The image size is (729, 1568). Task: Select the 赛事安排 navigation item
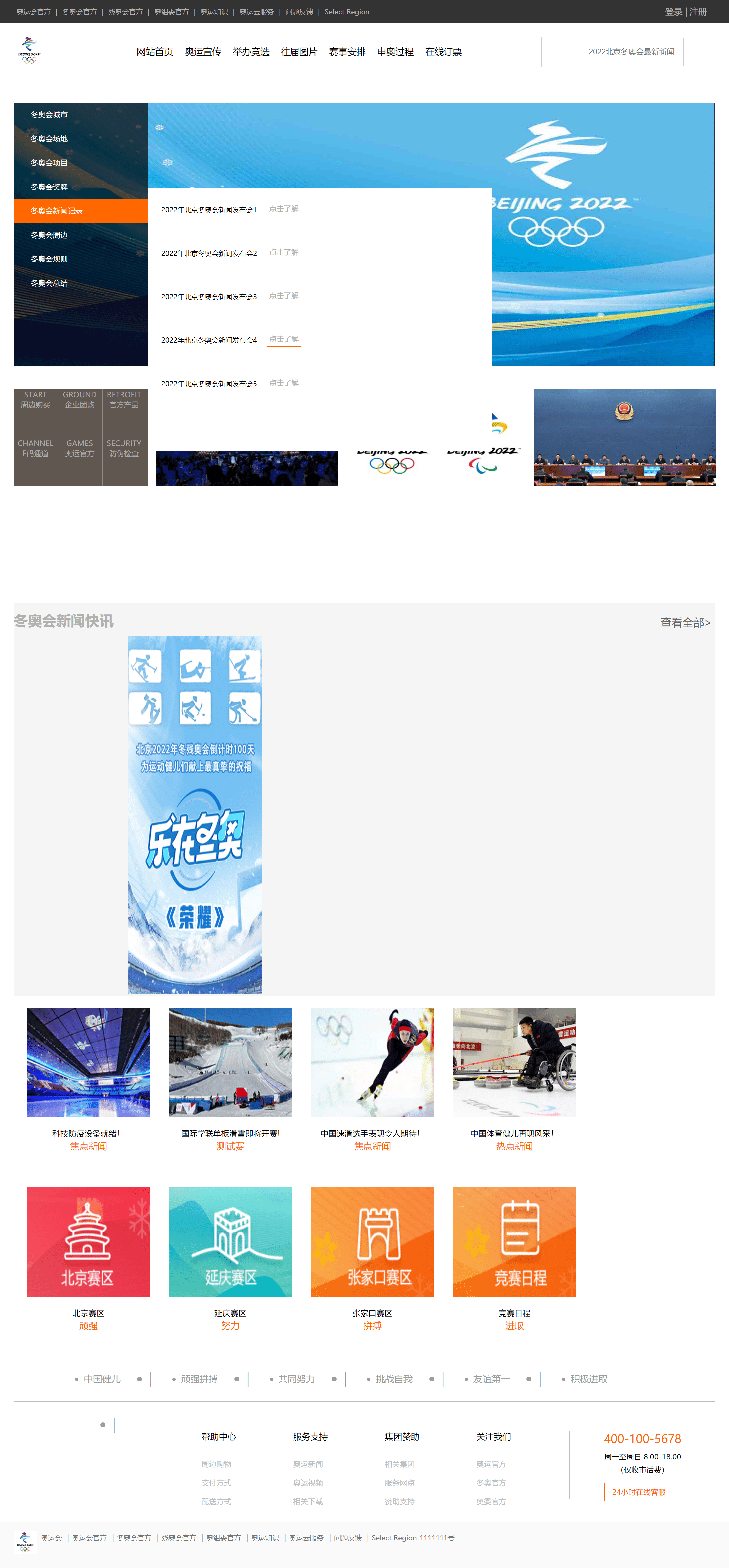point(347,52)
